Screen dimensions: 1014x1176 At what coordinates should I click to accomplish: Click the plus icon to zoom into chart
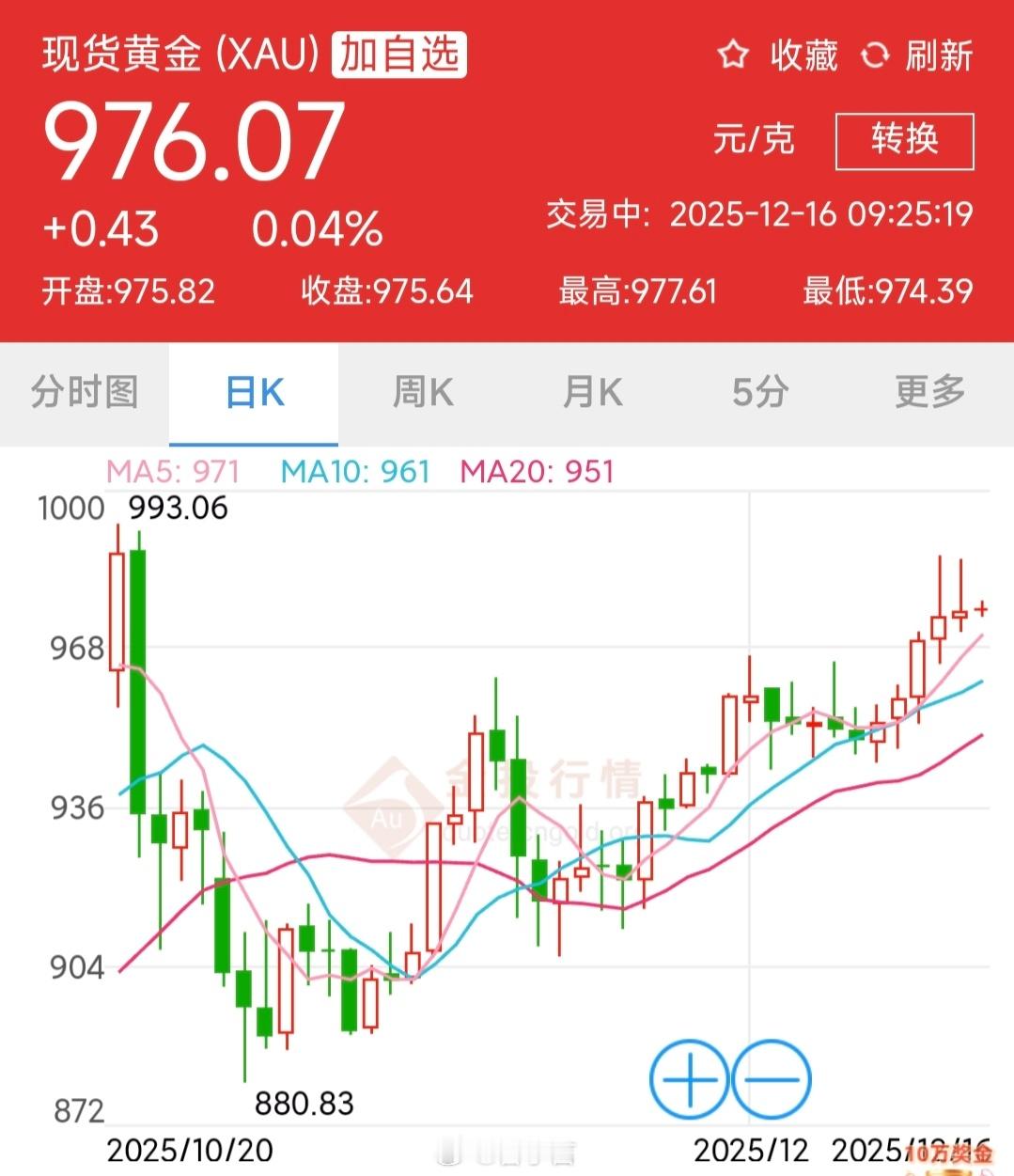click(691, 1079)
